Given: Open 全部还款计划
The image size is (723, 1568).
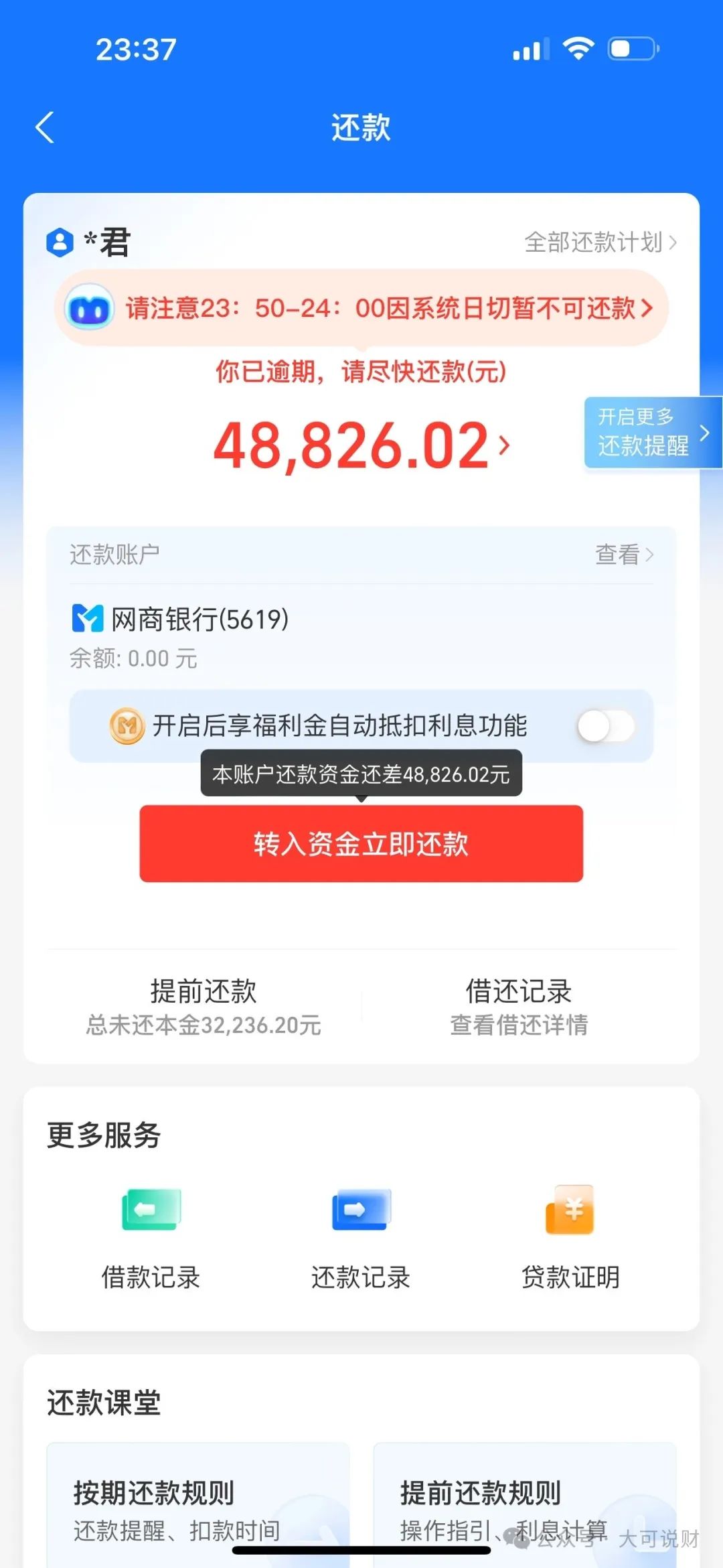Looking at the screenshot, I should [x=600, y=242].
